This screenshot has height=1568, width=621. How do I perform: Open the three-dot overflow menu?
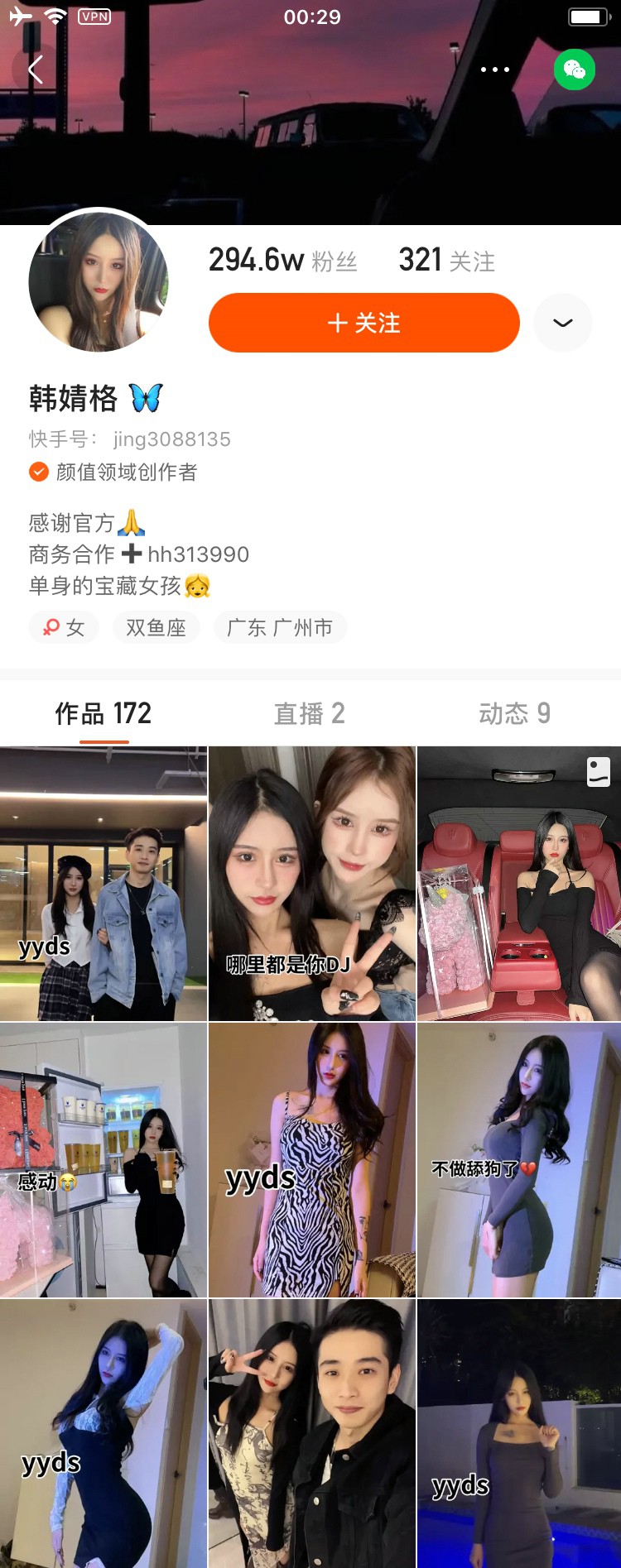[495, 70]
